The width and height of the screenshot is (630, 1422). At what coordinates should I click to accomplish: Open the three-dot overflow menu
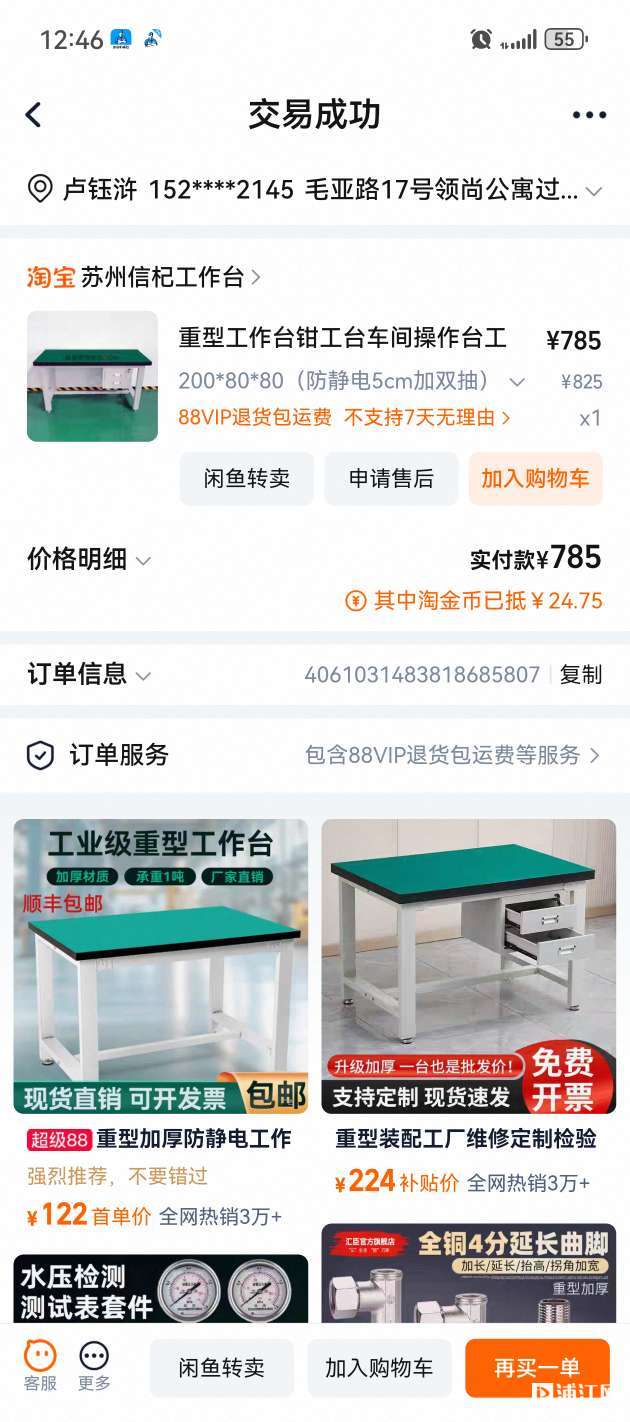(589, 115)
